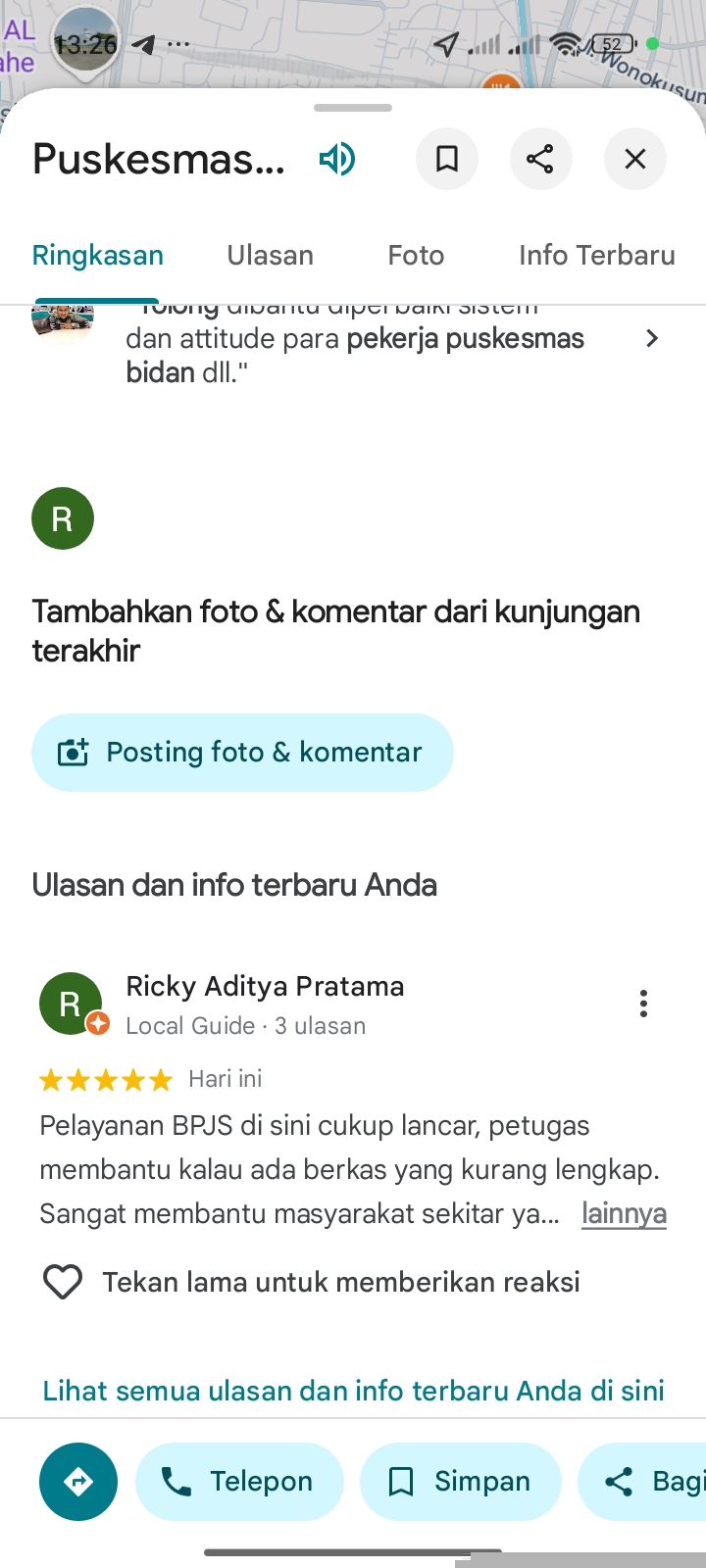706x1568 pixels.
Task: Call the place via Telepon button
Action: click(x=239, y=1482)
